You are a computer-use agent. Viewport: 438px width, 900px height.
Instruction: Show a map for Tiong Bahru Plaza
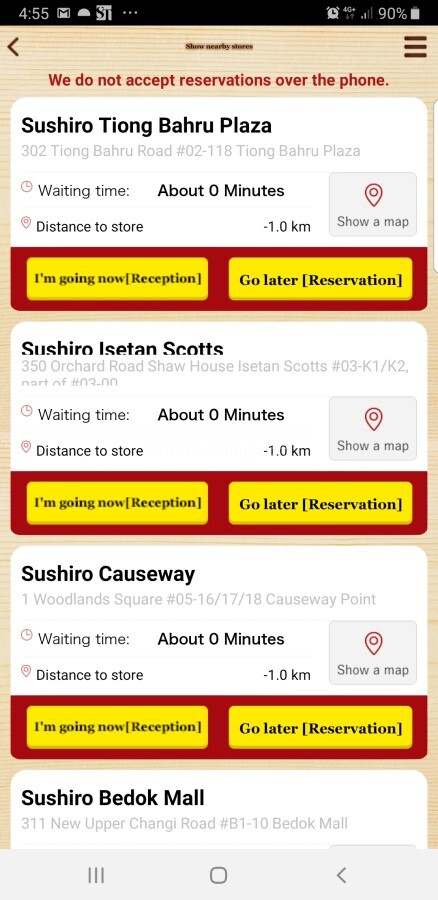tap(373, 204)
